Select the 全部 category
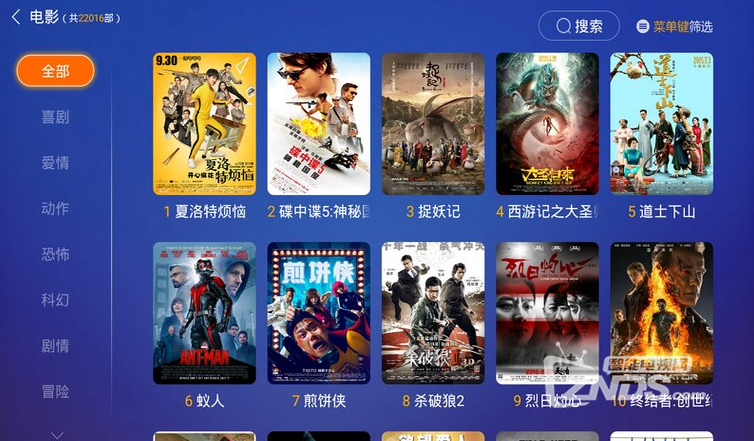The width and height of the screenshot is (754, 441). tap(55, 71)
